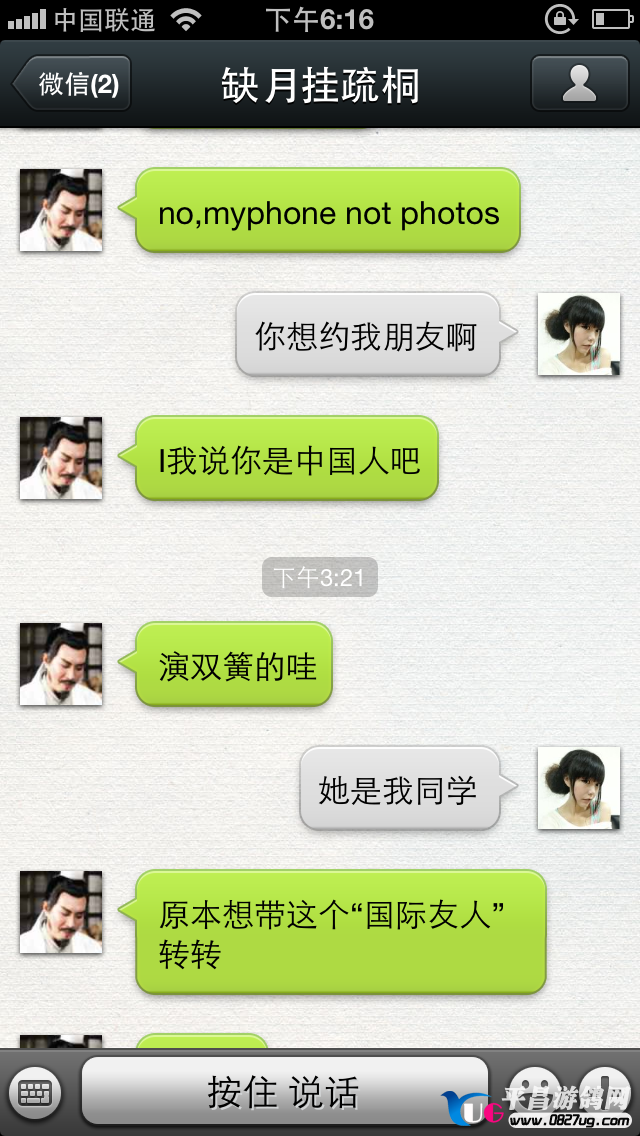640x1136 pixels.
Task: Open the contact profile icon
Action: pos(579,84)
